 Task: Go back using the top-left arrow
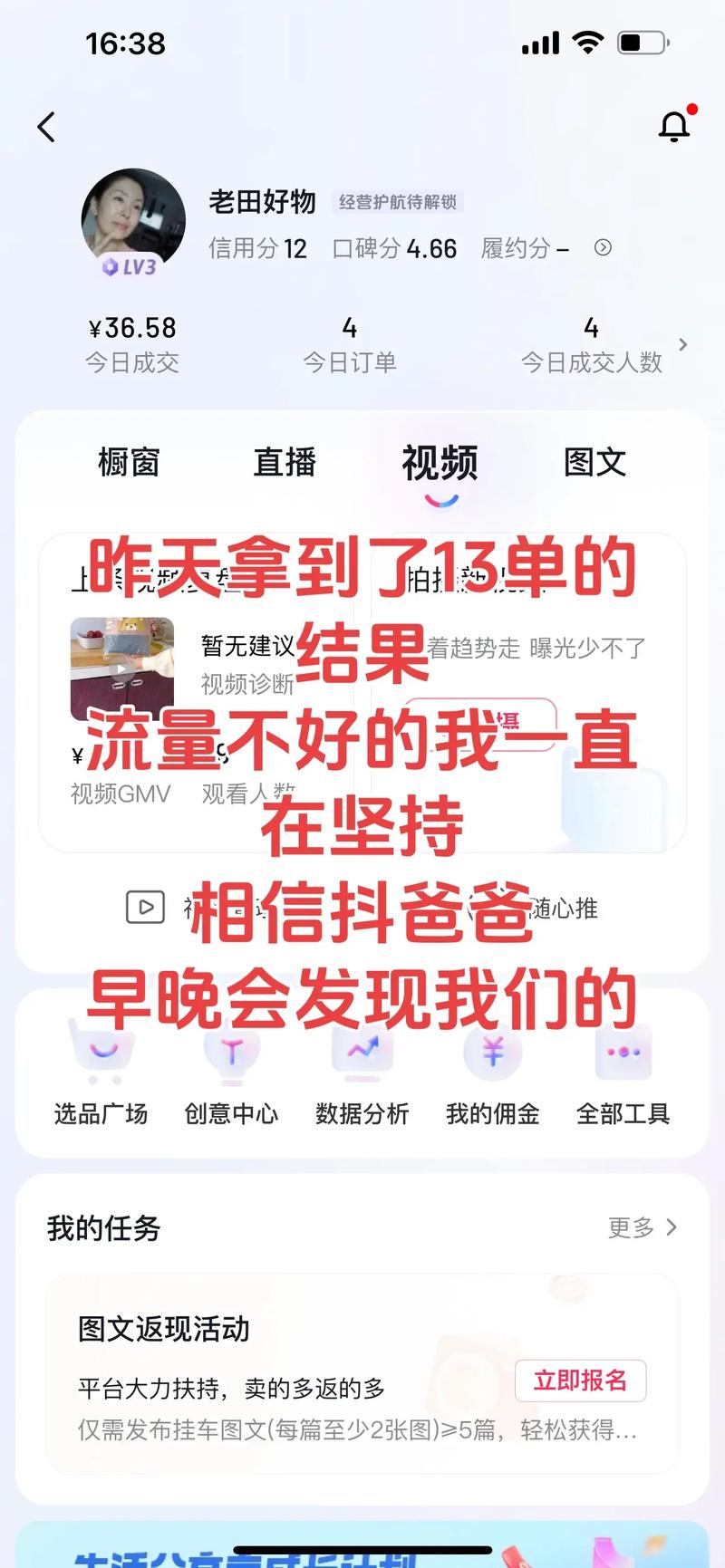(47, 127)
